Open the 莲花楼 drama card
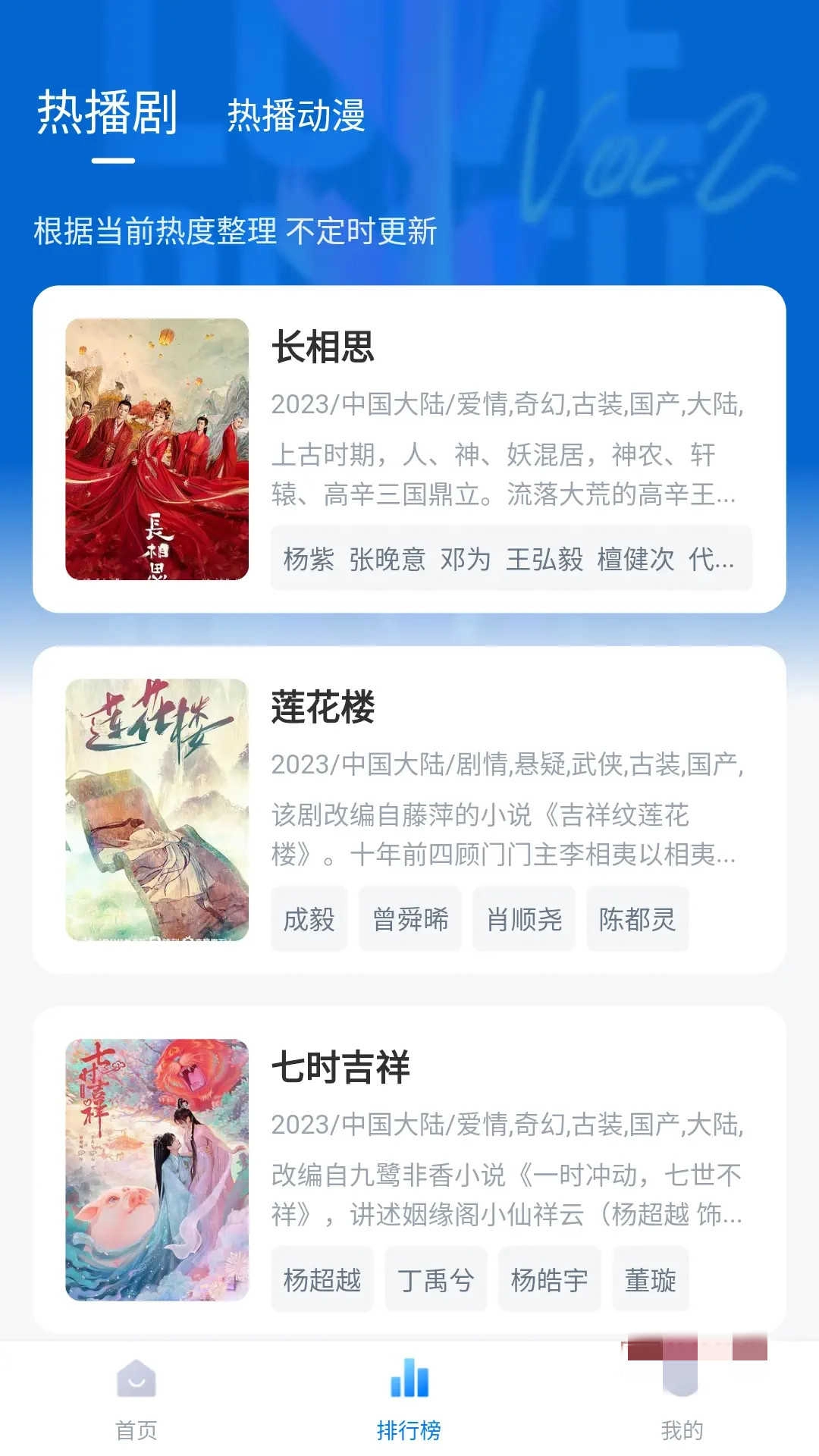The image size is (819, 1456). tap(409, 809)
